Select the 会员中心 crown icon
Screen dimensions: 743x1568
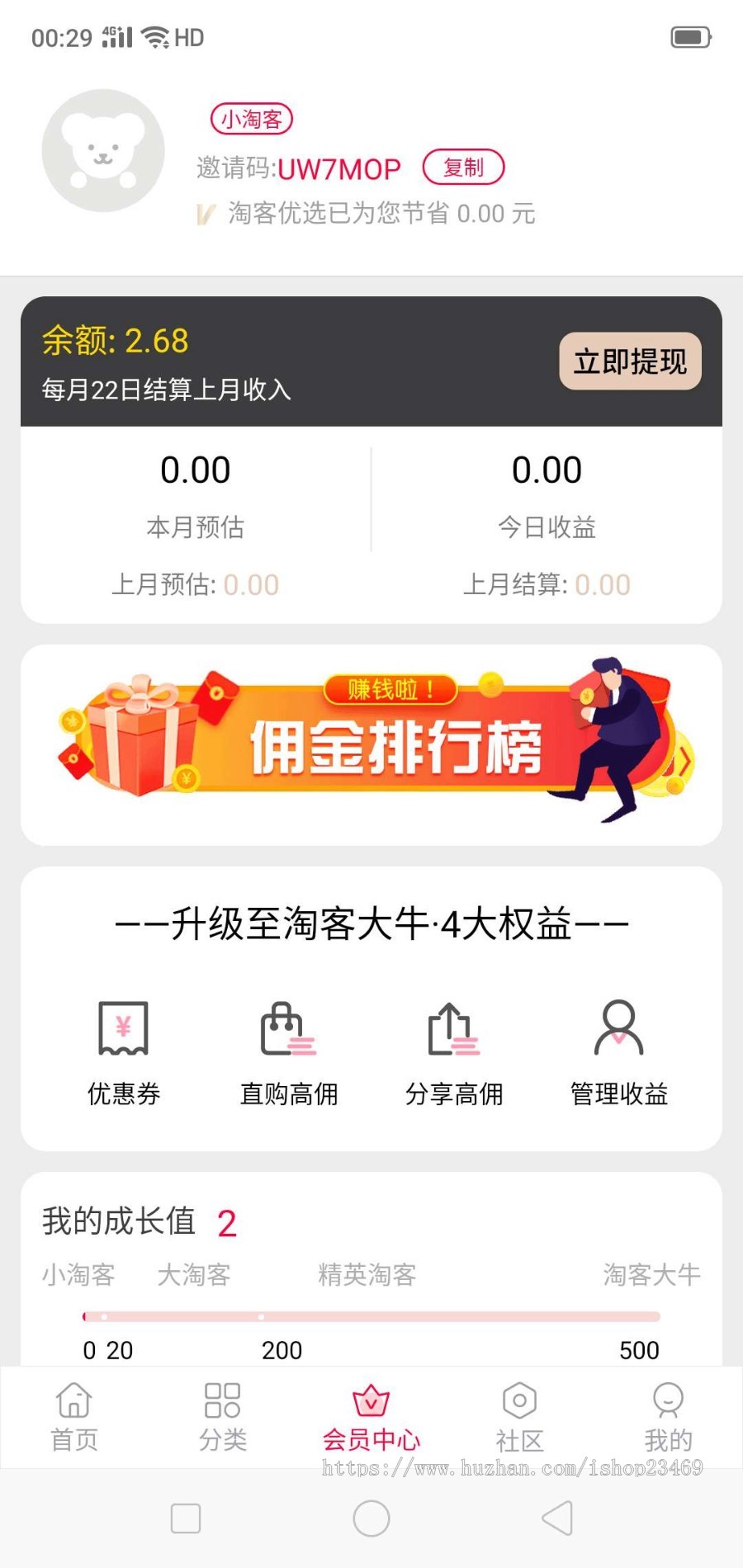tap(371, 1396)
